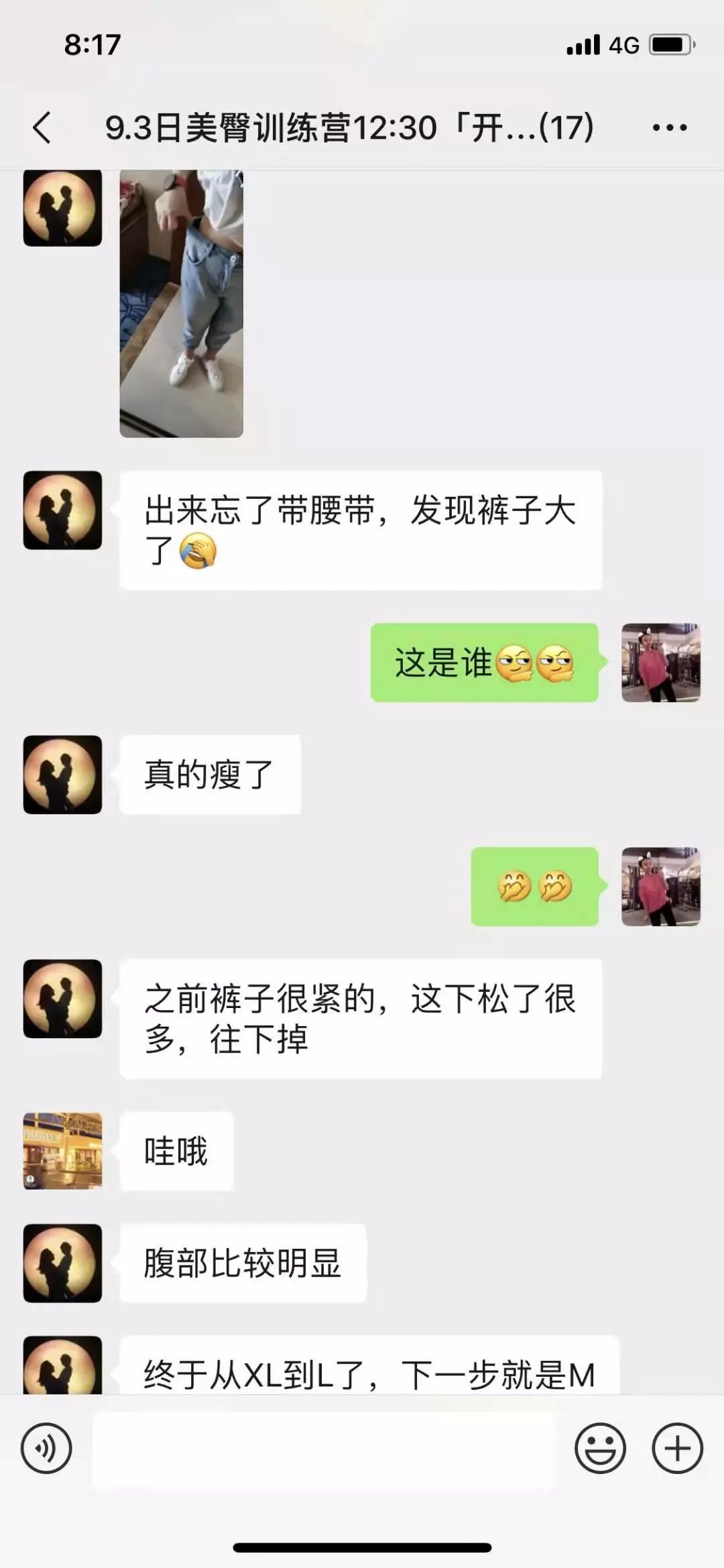Open the group chat options menu
Image resolution: width=724 pixels, height=1568 pixels.
click(x=670, y=127)
